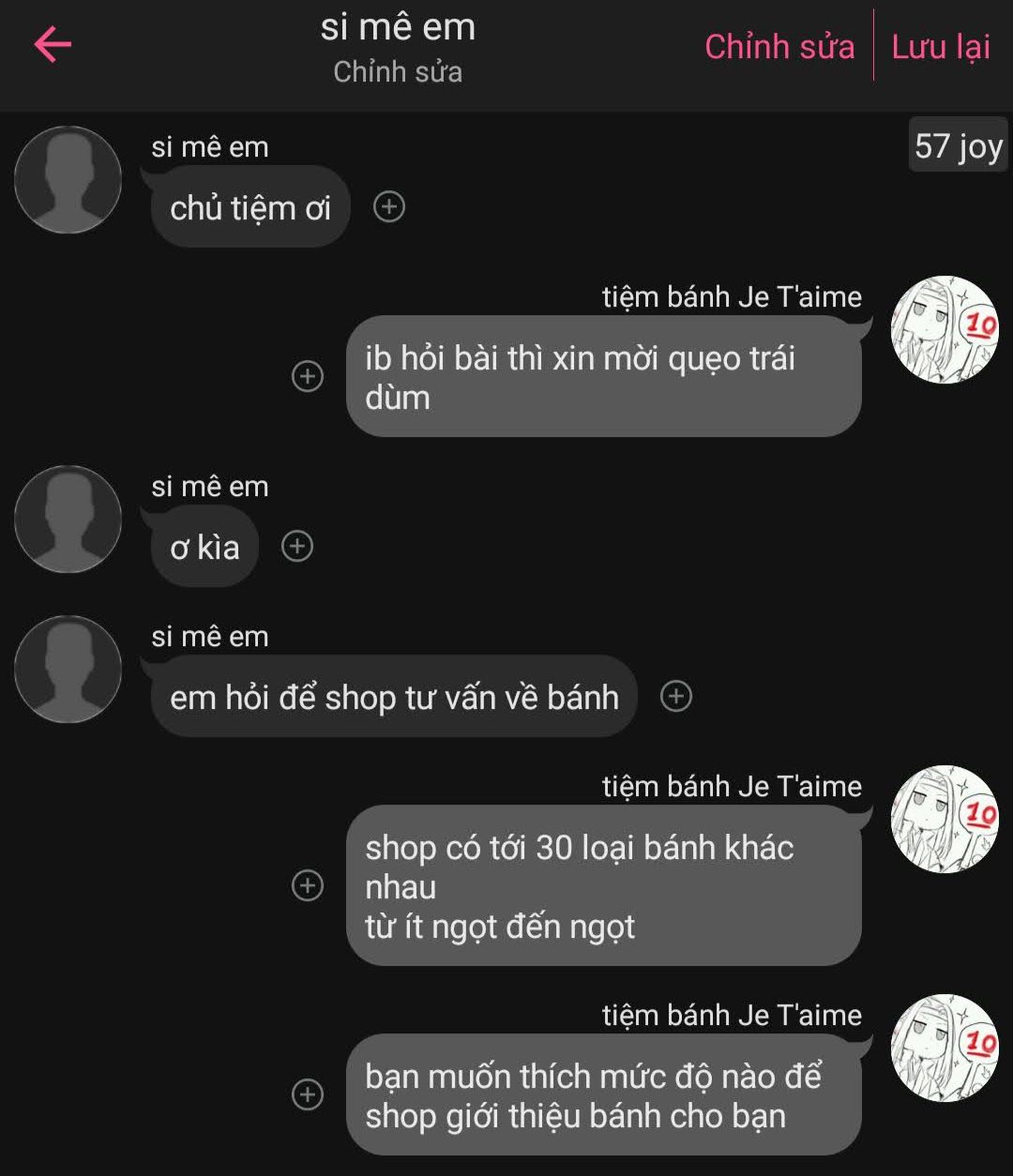Image resolution: width=1013 pixels, height=1176 pixels.
Task: Tap plus icon beside 'chủ tiệm ơi'
Action: click(x=389, y=207)
